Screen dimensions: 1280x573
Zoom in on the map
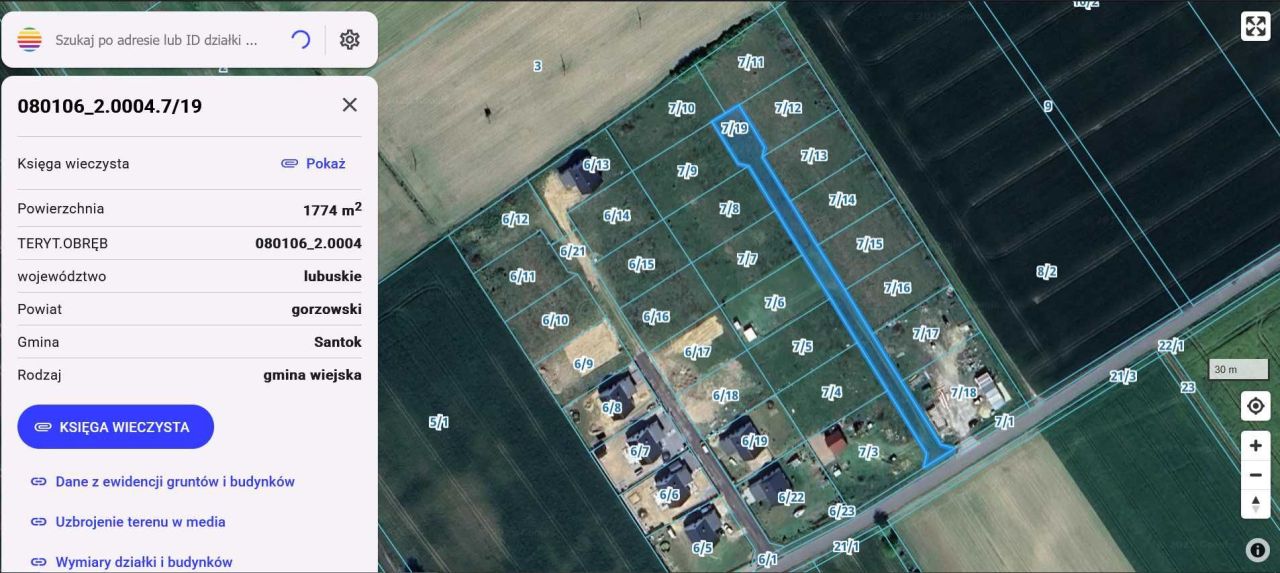[x=1256, y=446]
